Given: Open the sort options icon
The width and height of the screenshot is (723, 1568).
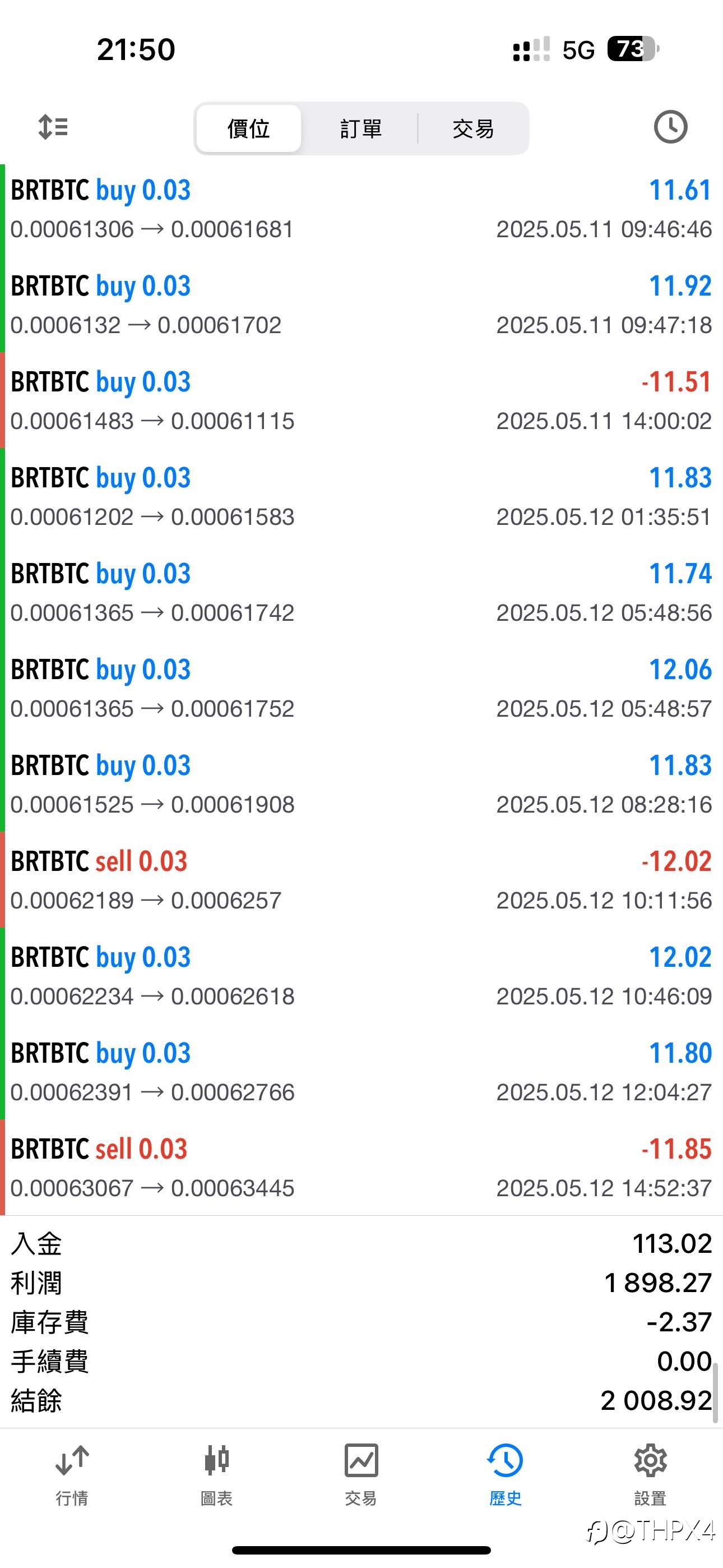Looking at the screenshot, I should click(53, 127).
